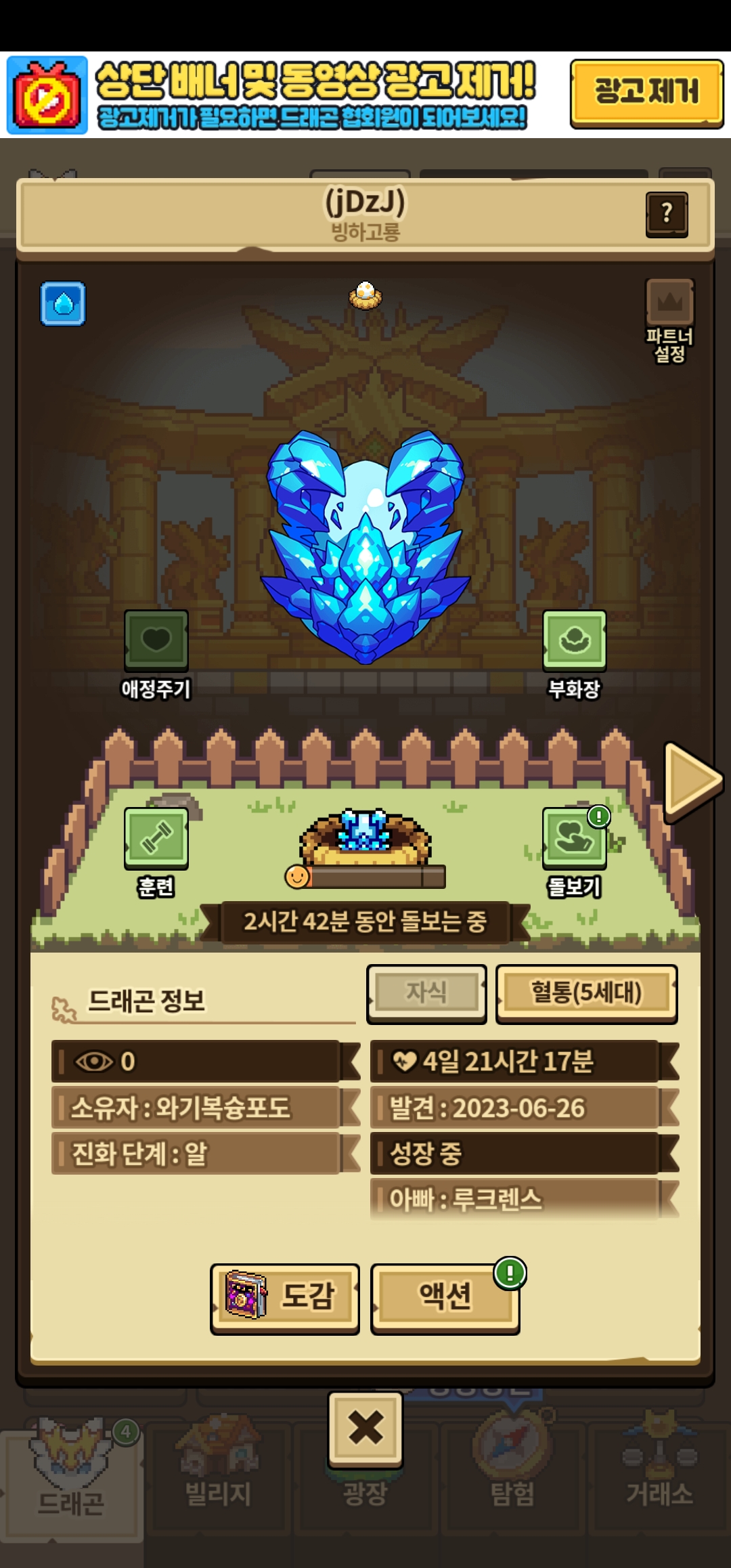Open 혈통(5세대) lineage
Screen dimensions: 731x1568
[586, 993]
